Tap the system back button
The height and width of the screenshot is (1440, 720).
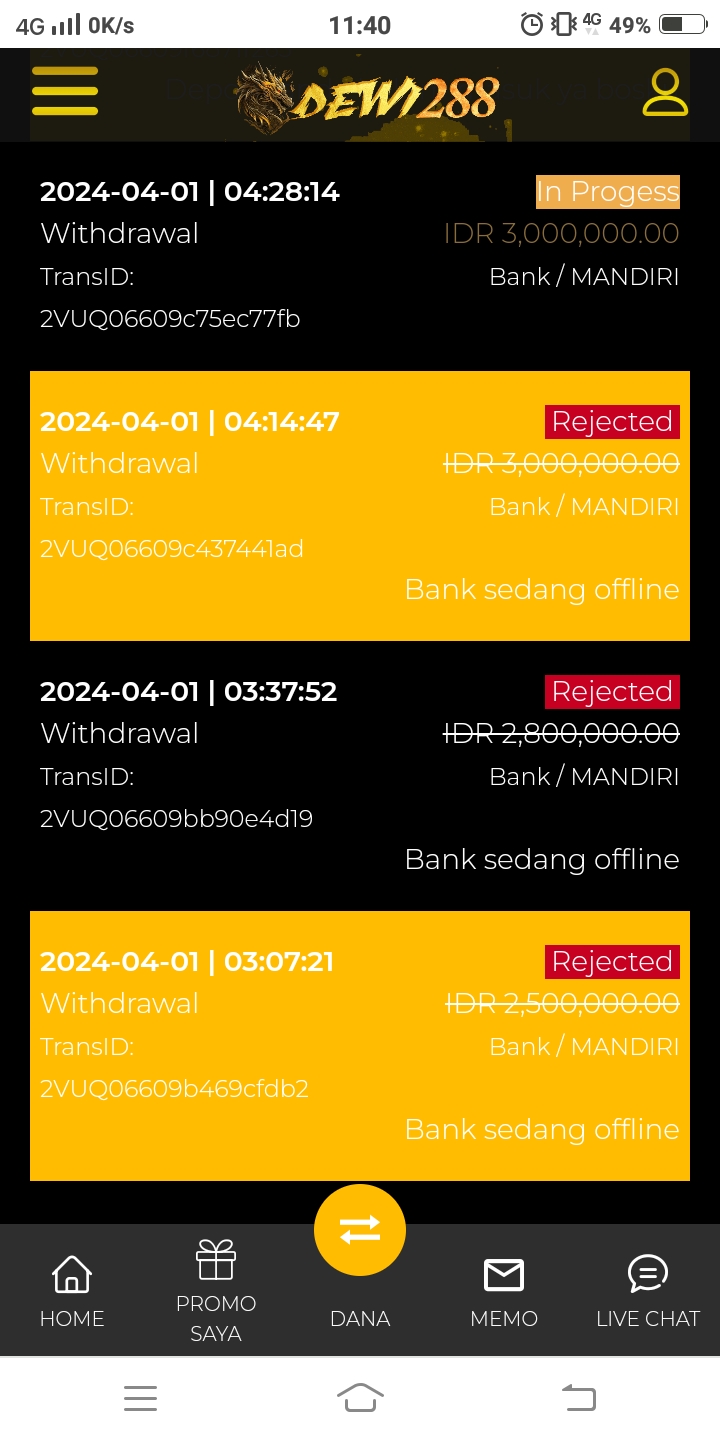tap(579, 1397)
